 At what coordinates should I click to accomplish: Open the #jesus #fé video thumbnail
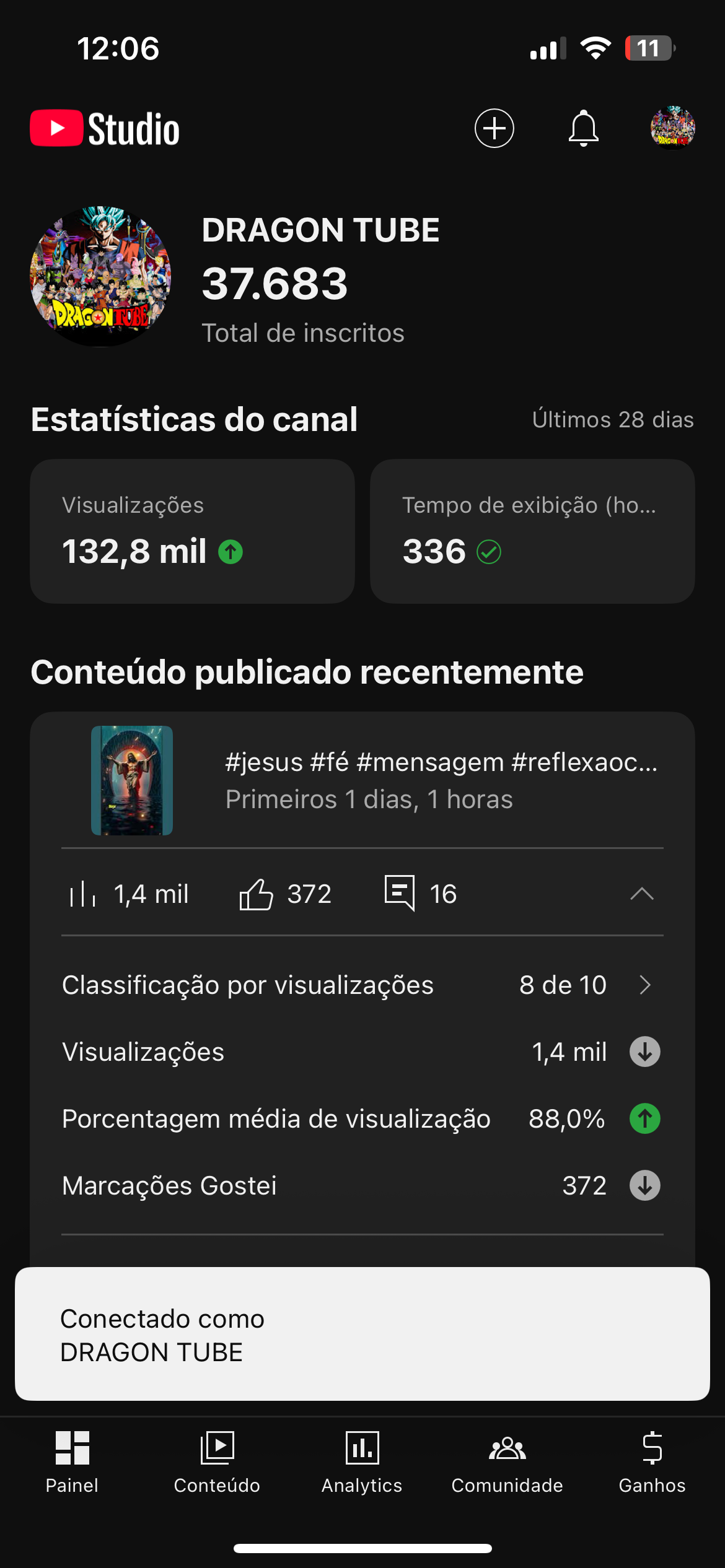[x=132, y=780]
